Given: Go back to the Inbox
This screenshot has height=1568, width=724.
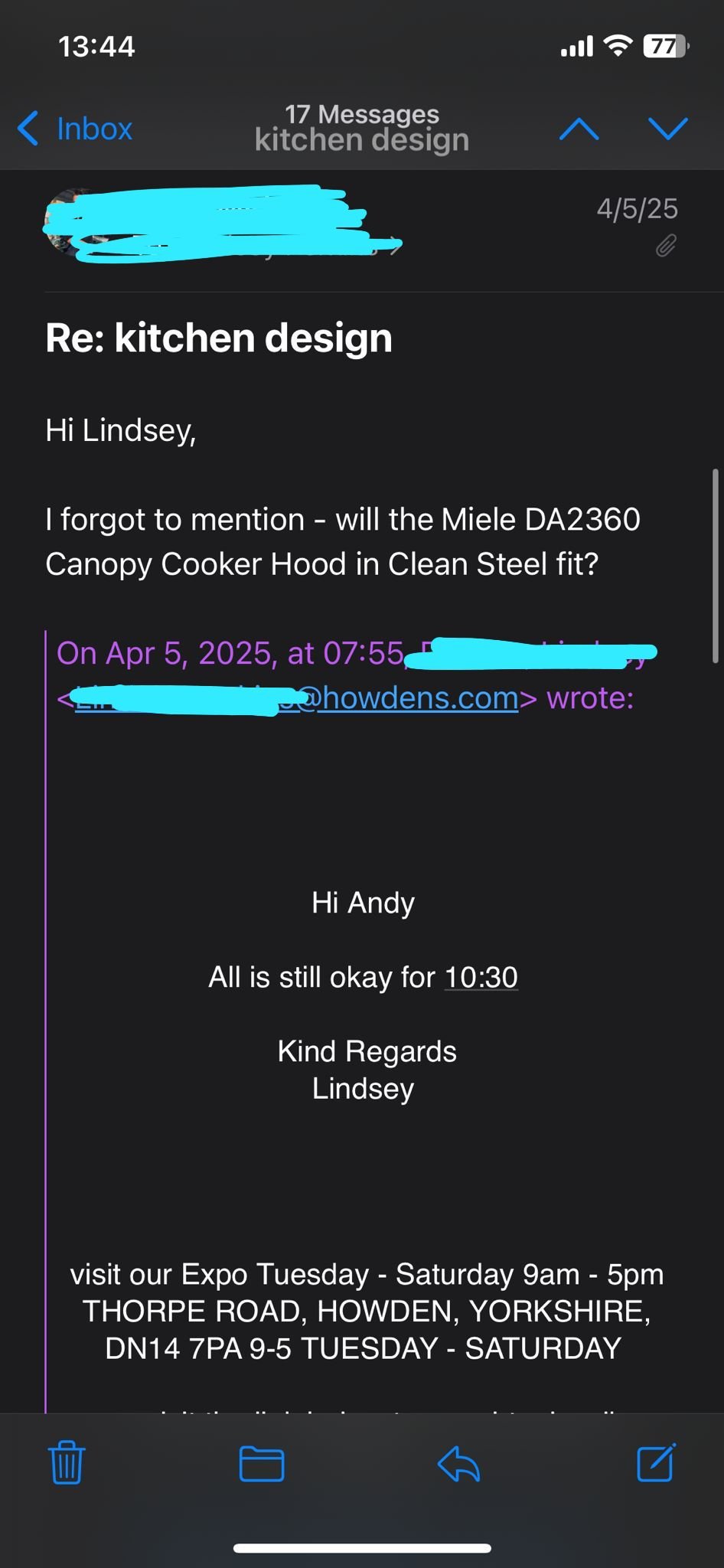Looking at the screenshot, I should click(75, 129).
